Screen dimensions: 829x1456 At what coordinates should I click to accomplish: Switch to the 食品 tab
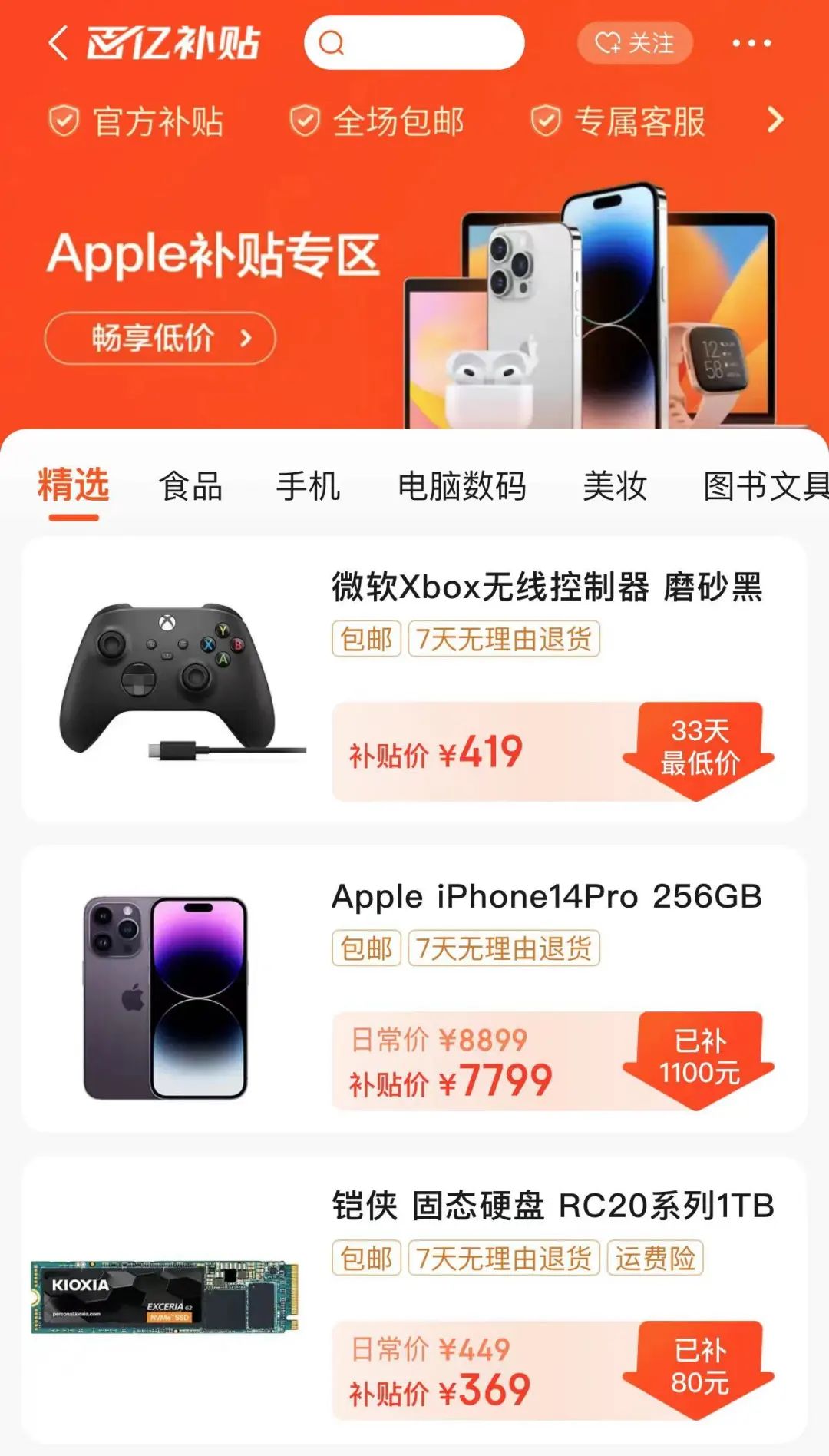coord(190,486)
